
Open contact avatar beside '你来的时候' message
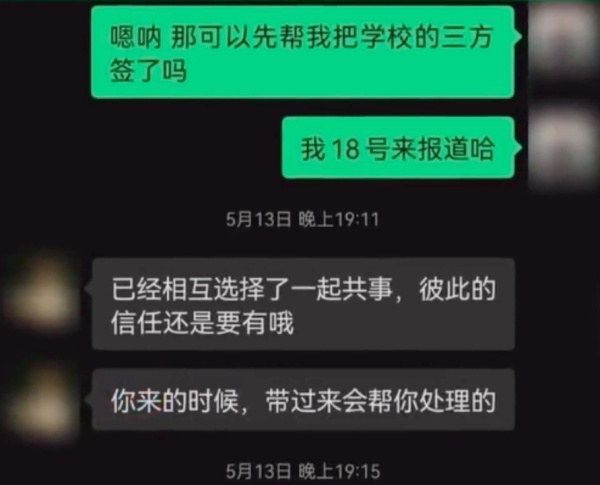[38, 402]
